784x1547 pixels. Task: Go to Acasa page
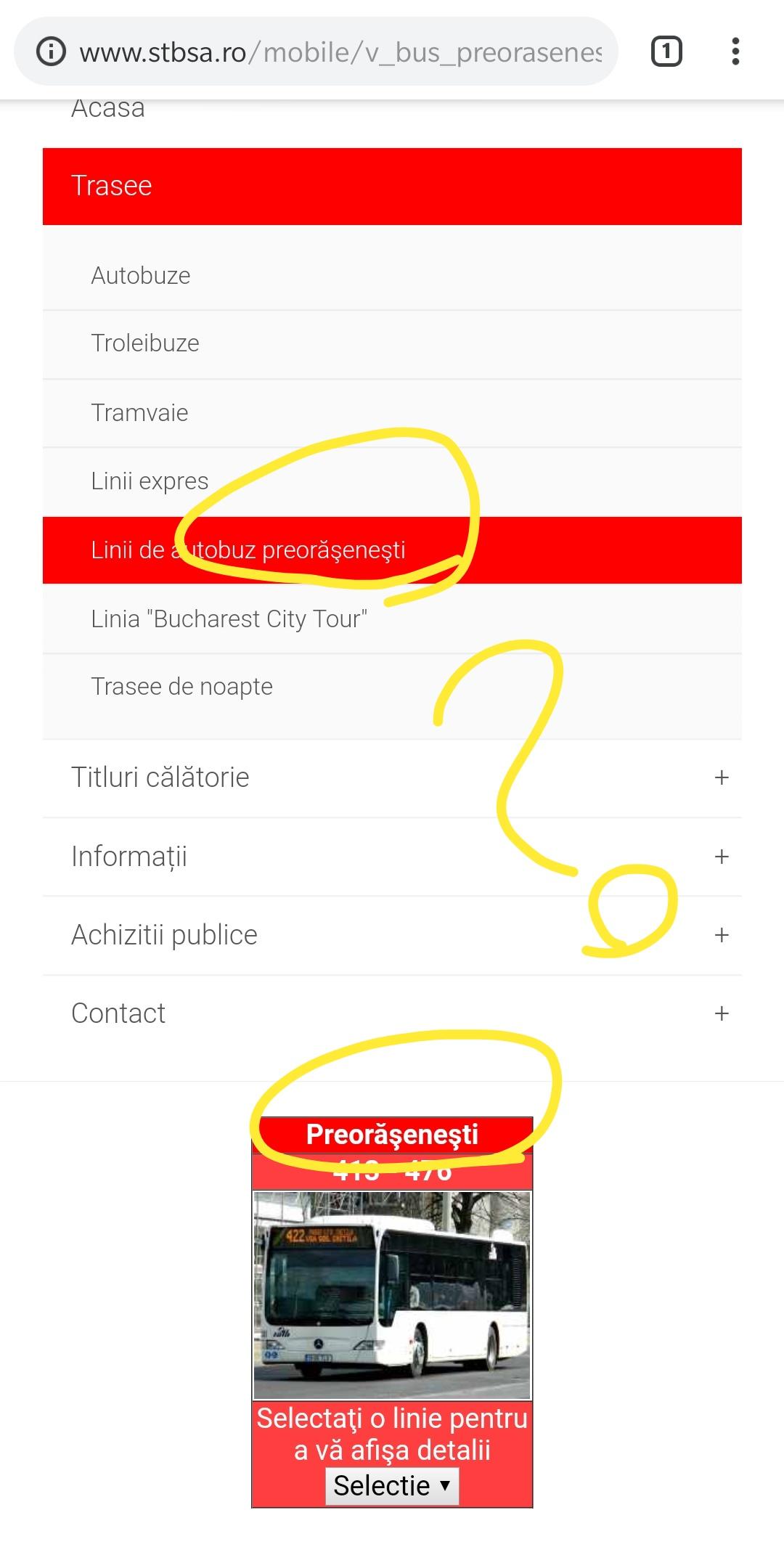(x=108, y=109)
